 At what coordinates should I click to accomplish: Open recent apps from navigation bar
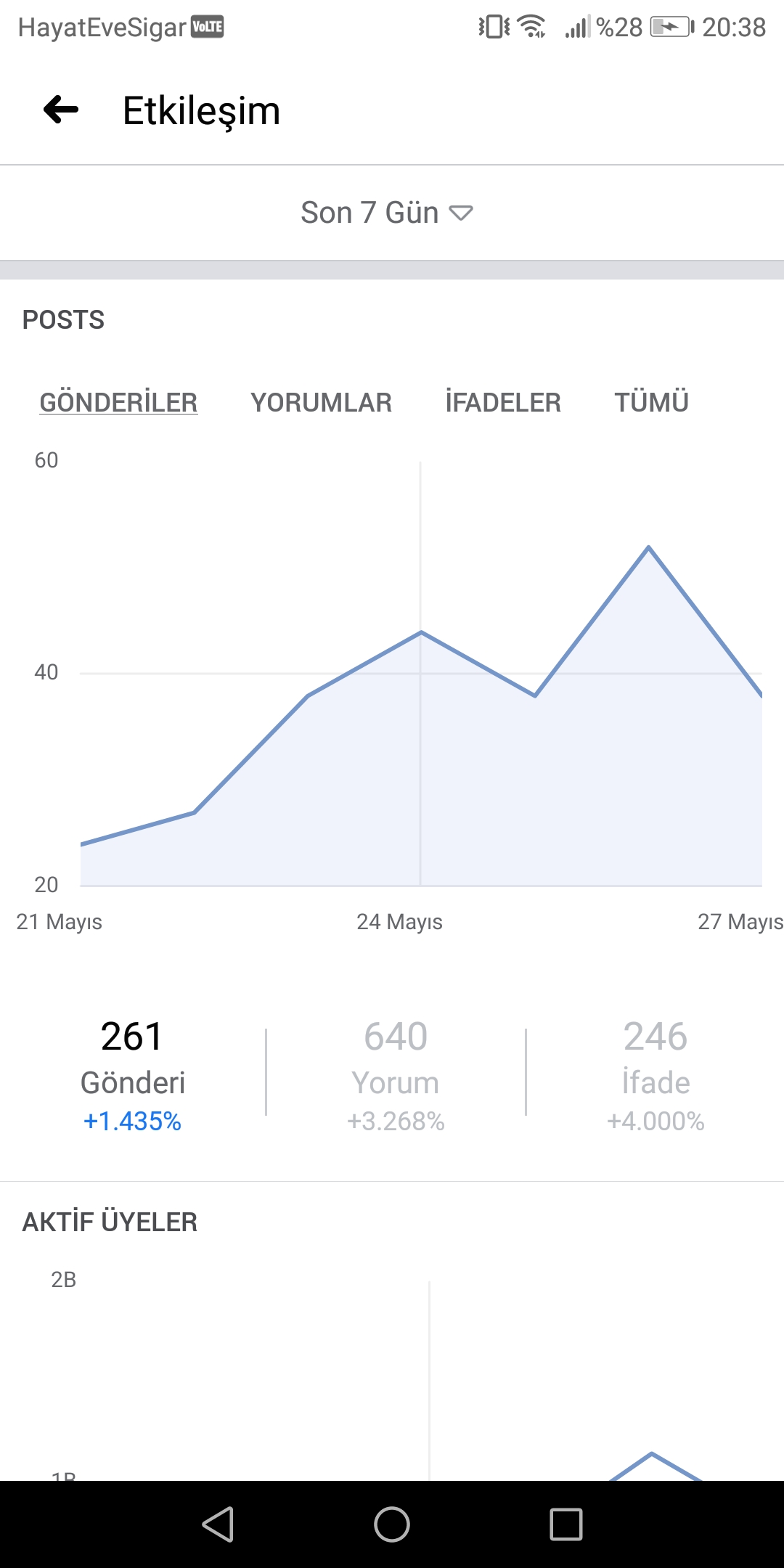pos(566,1524)
